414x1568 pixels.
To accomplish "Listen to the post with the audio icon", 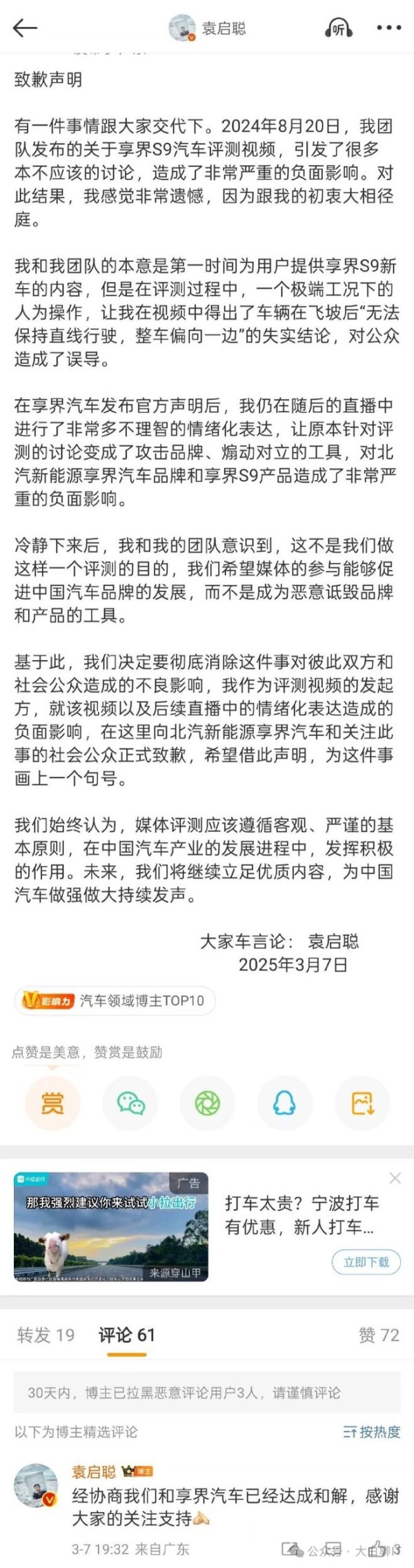I will (338, 28).
